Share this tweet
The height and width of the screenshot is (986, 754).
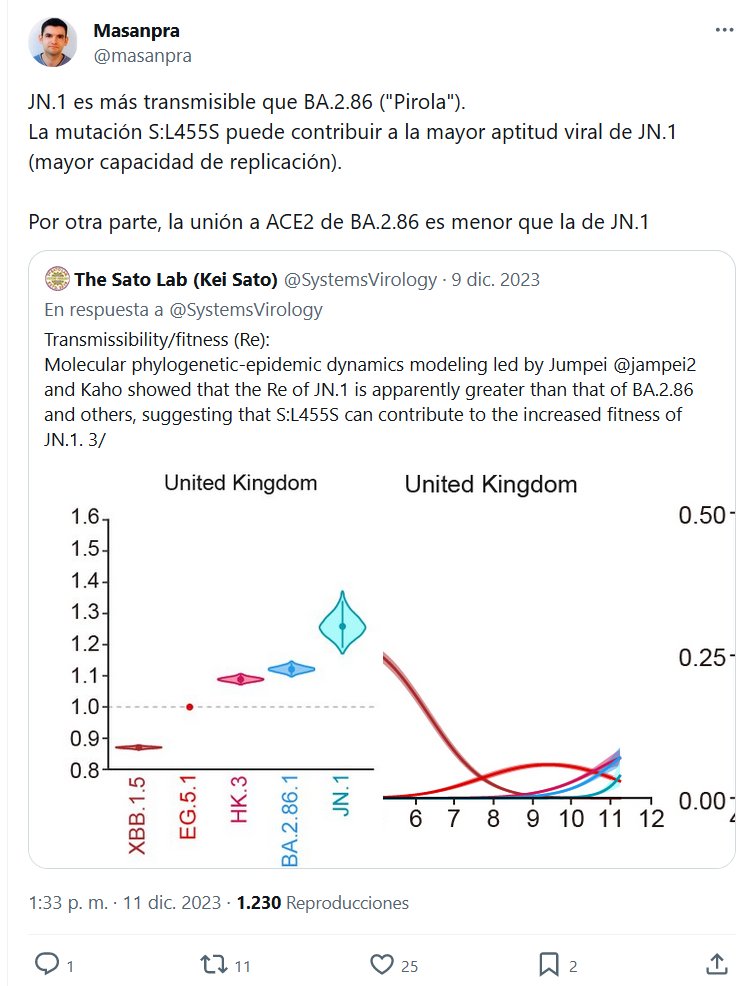pos(716,964)
